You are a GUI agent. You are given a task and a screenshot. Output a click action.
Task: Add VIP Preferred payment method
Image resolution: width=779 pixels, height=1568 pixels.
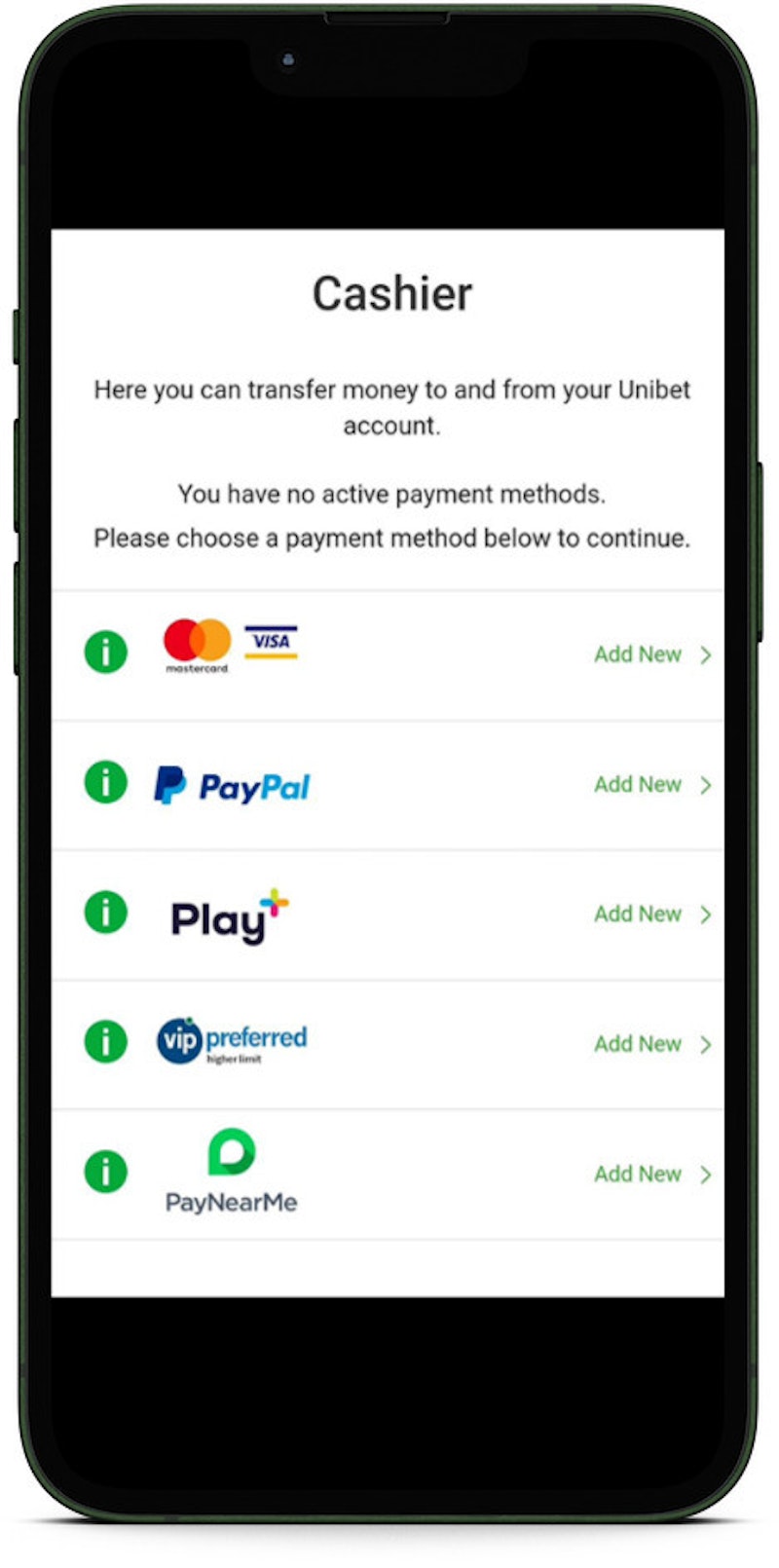coord(651,1044)
